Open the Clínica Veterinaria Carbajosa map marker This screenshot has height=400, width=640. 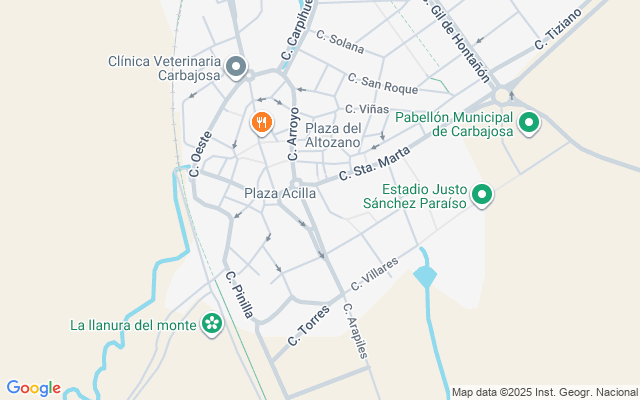tap(236, 67)
